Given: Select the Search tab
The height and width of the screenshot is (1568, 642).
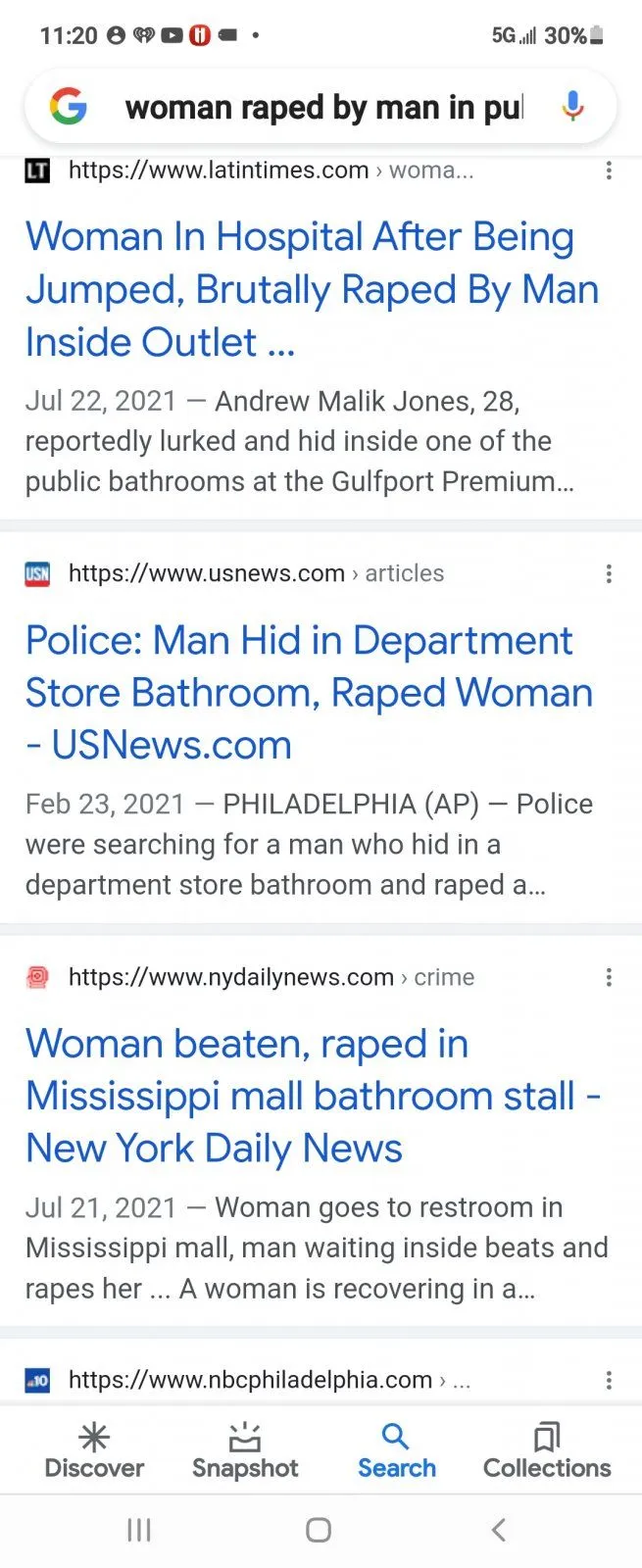Looking at the screenshot, I should pyautogui.click(x=396, y=1450).
